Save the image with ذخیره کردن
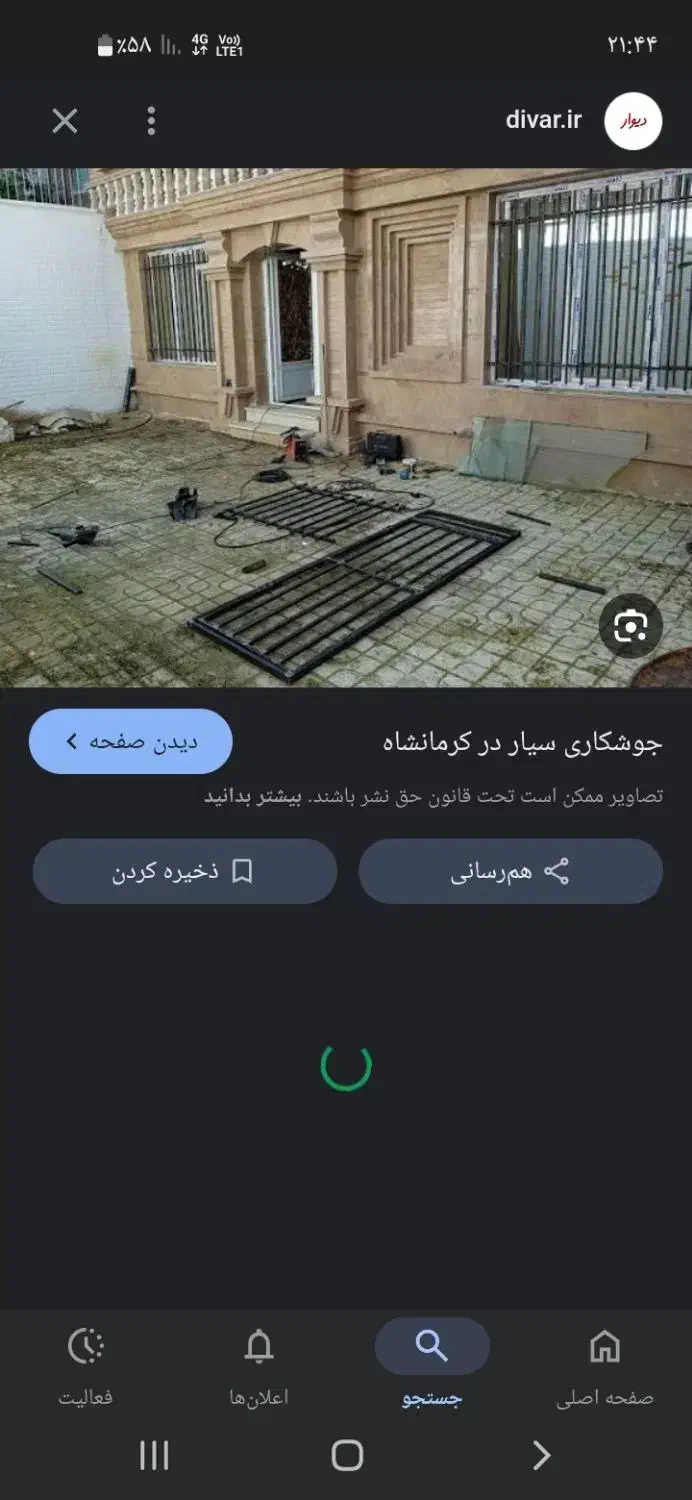 (184, 871)
